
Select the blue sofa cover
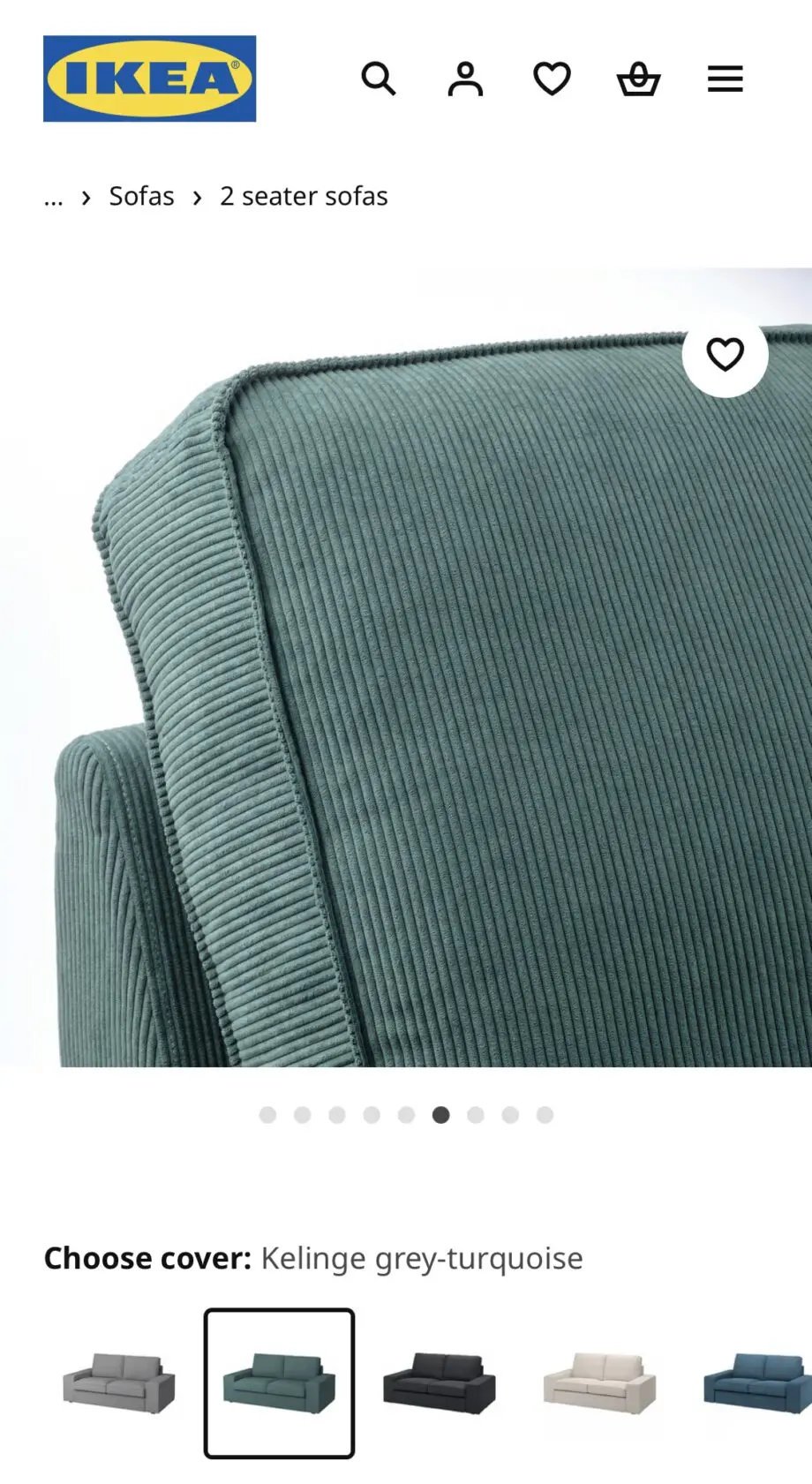757,1382
